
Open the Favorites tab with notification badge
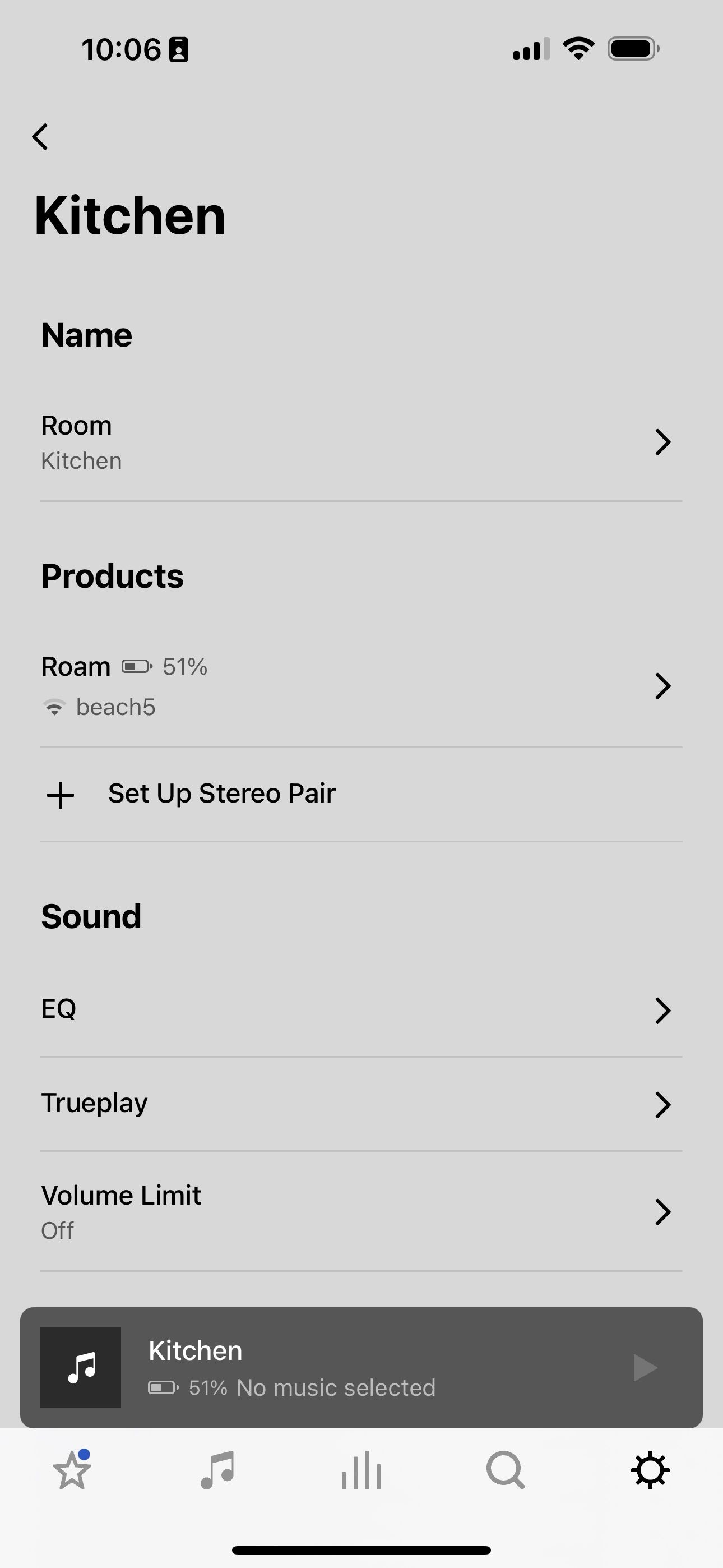(72, 1470)
